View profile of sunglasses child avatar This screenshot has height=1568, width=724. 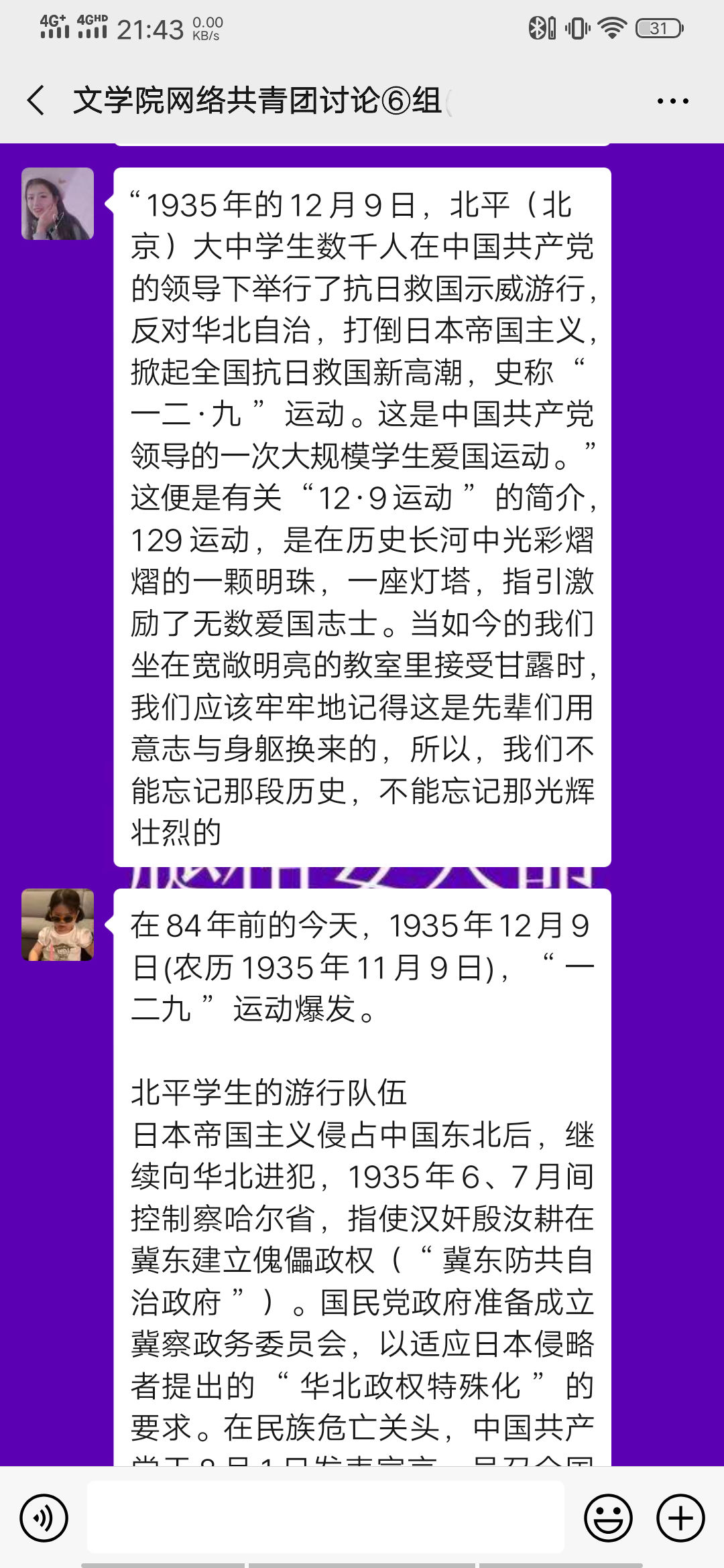point(58,925)
